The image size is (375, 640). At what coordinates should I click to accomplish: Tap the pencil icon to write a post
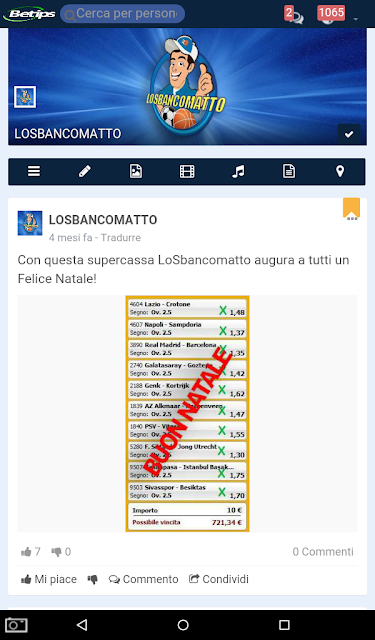point(85,171)
